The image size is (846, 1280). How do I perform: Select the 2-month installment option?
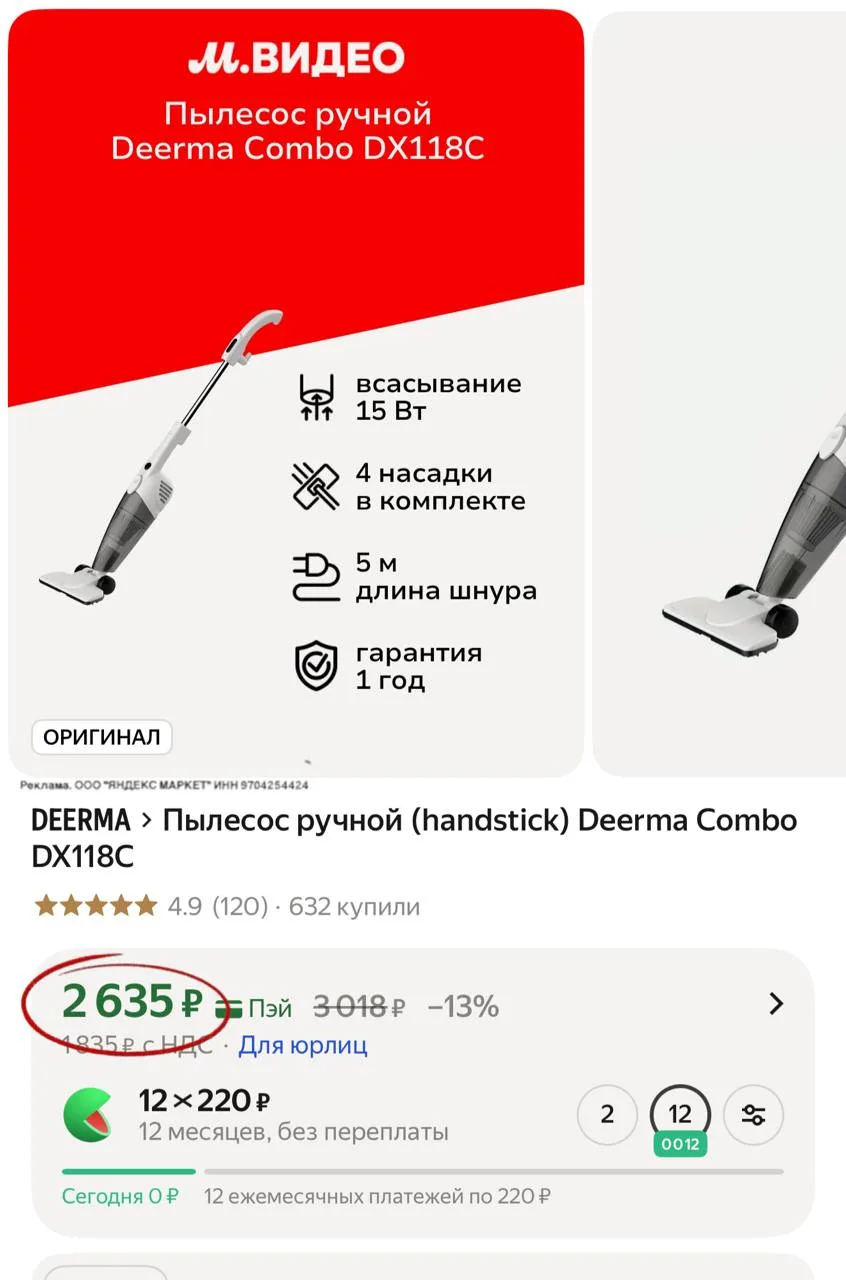coord(607,1114)
